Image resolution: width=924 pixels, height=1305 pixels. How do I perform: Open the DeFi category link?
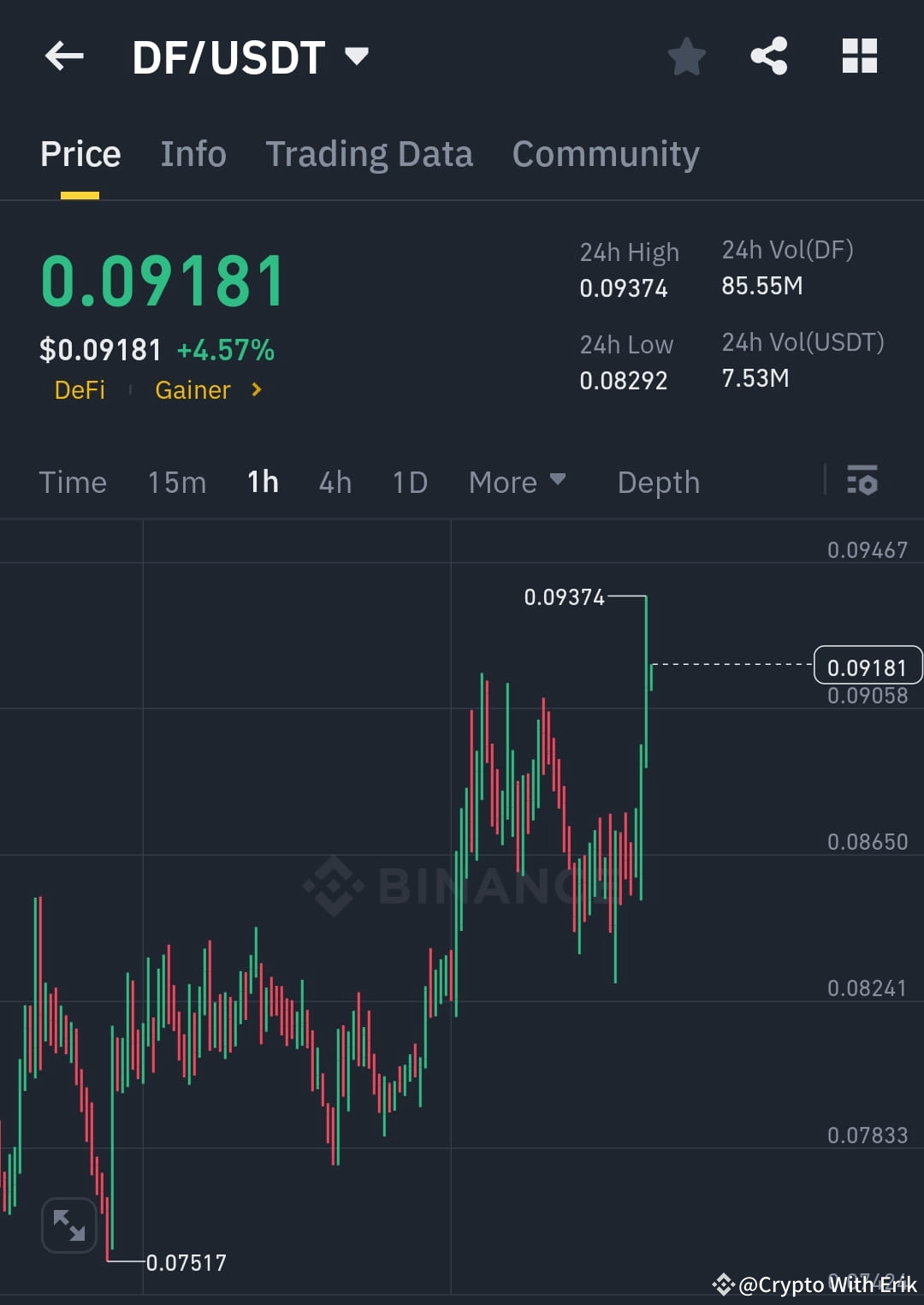tap(80, 390)
